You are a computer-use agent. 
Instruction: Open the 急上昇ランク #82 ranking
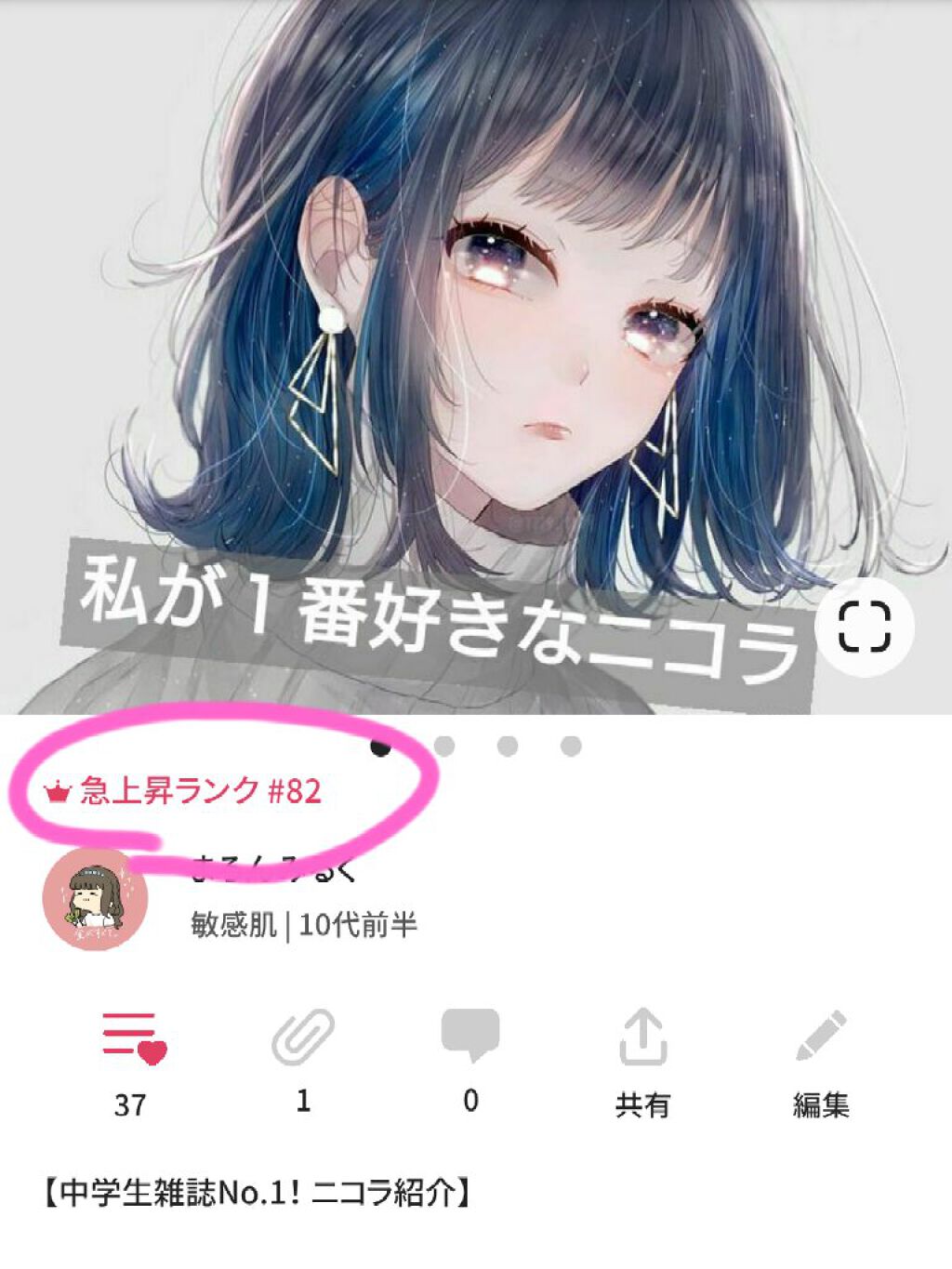pyautogui.click(x=184, y=791)
